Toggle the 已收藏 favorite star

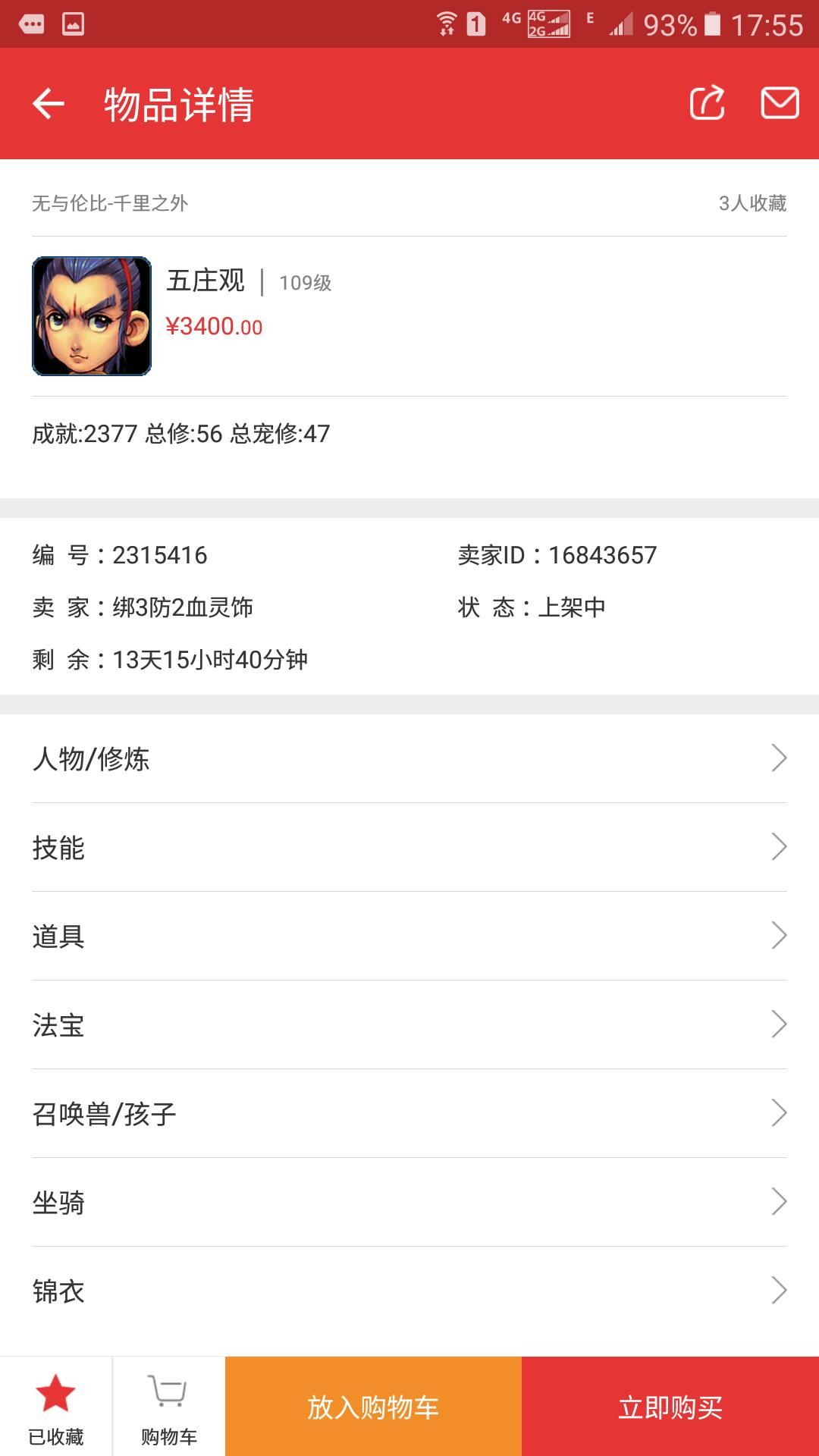[x=56, y=1407]
